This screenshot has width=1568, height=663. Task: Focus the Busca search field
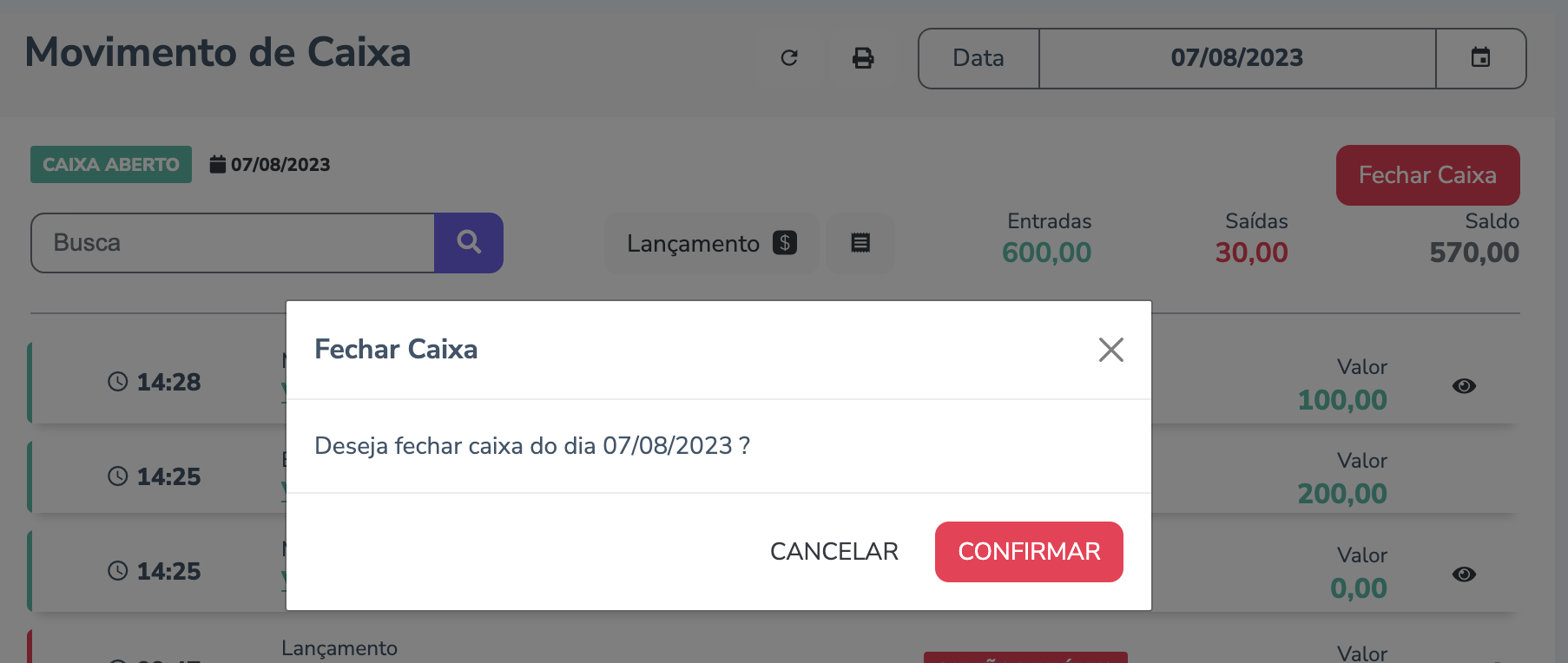(233, 243)
